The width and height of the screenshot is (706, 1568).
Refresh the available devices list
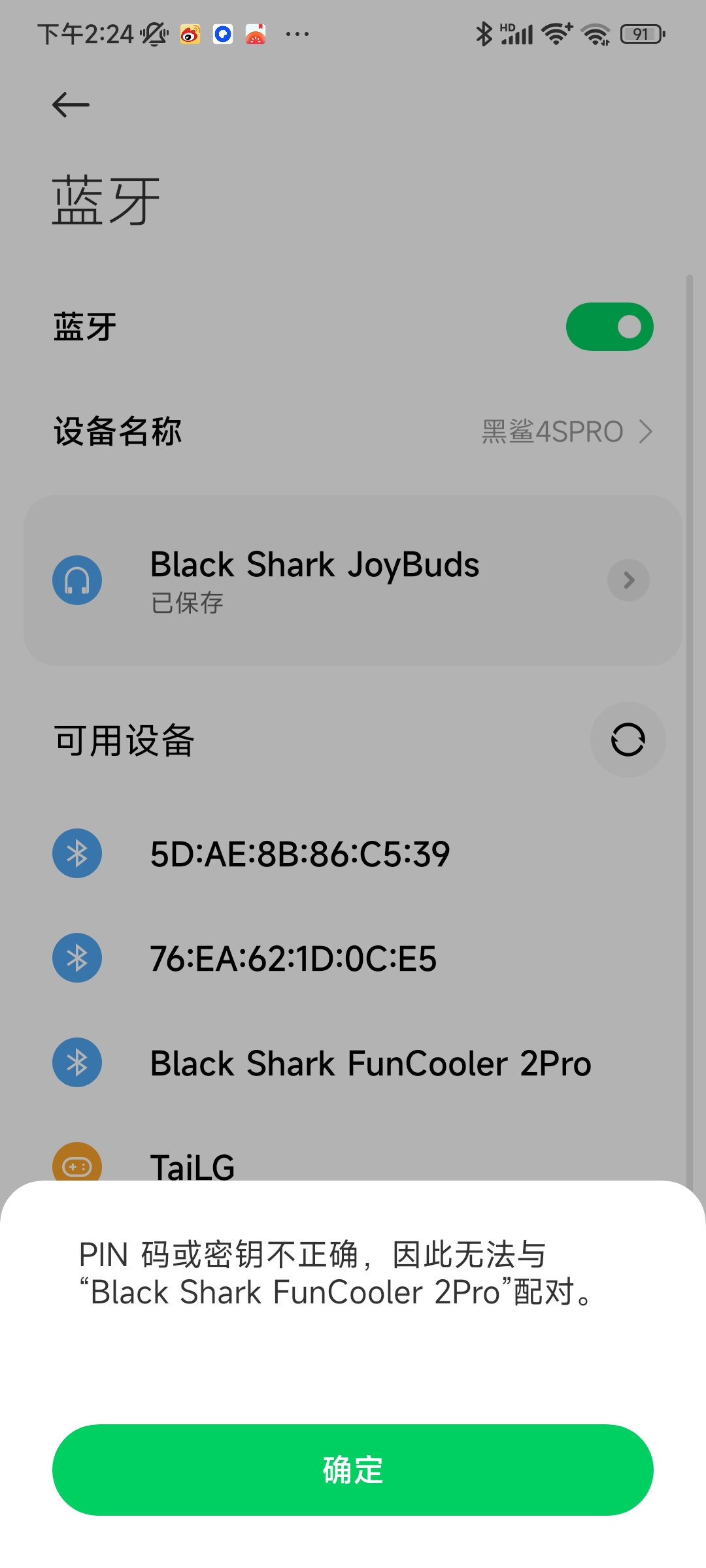pos(628,740)
